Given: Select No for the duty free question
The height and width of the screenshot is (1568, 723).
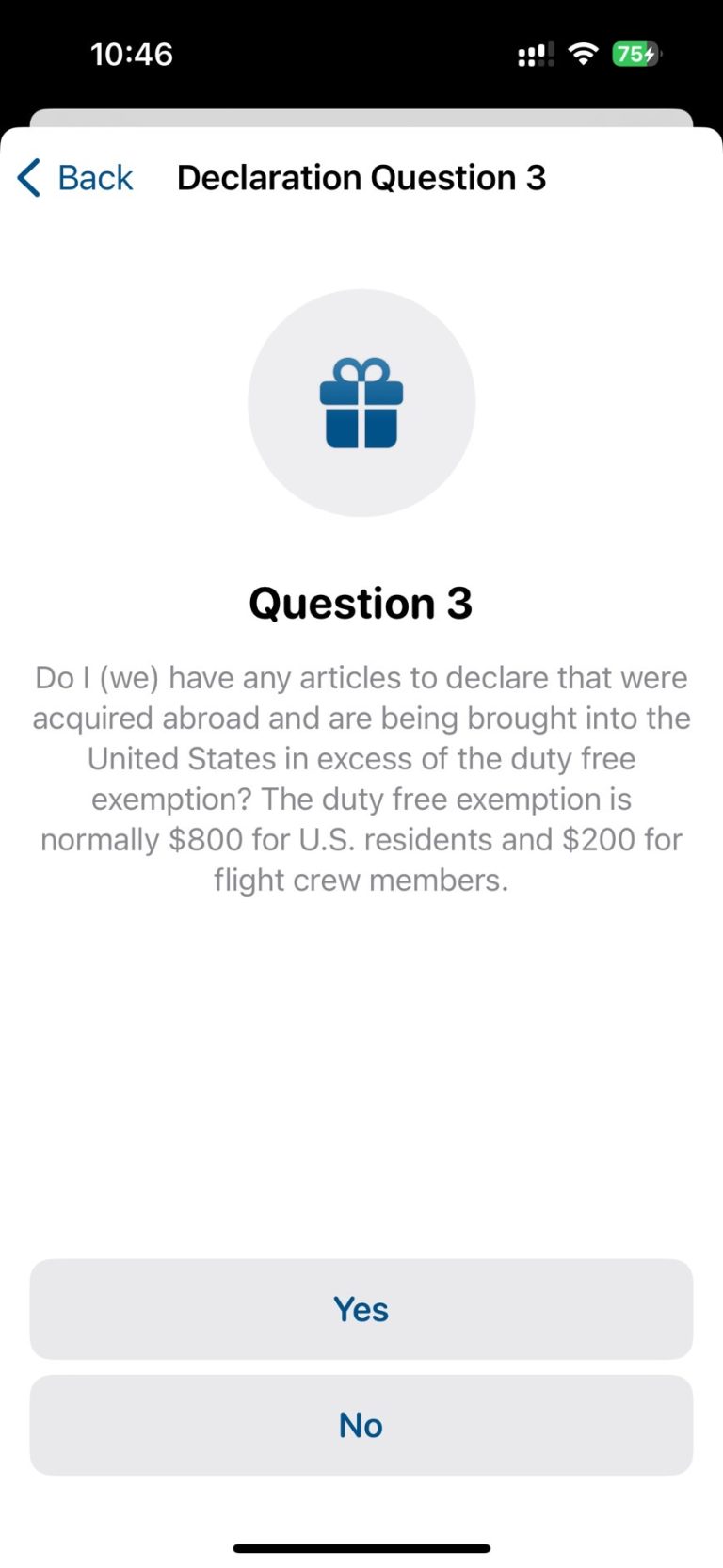Looking at the screenshot, I should click(x=361, y=1424).
